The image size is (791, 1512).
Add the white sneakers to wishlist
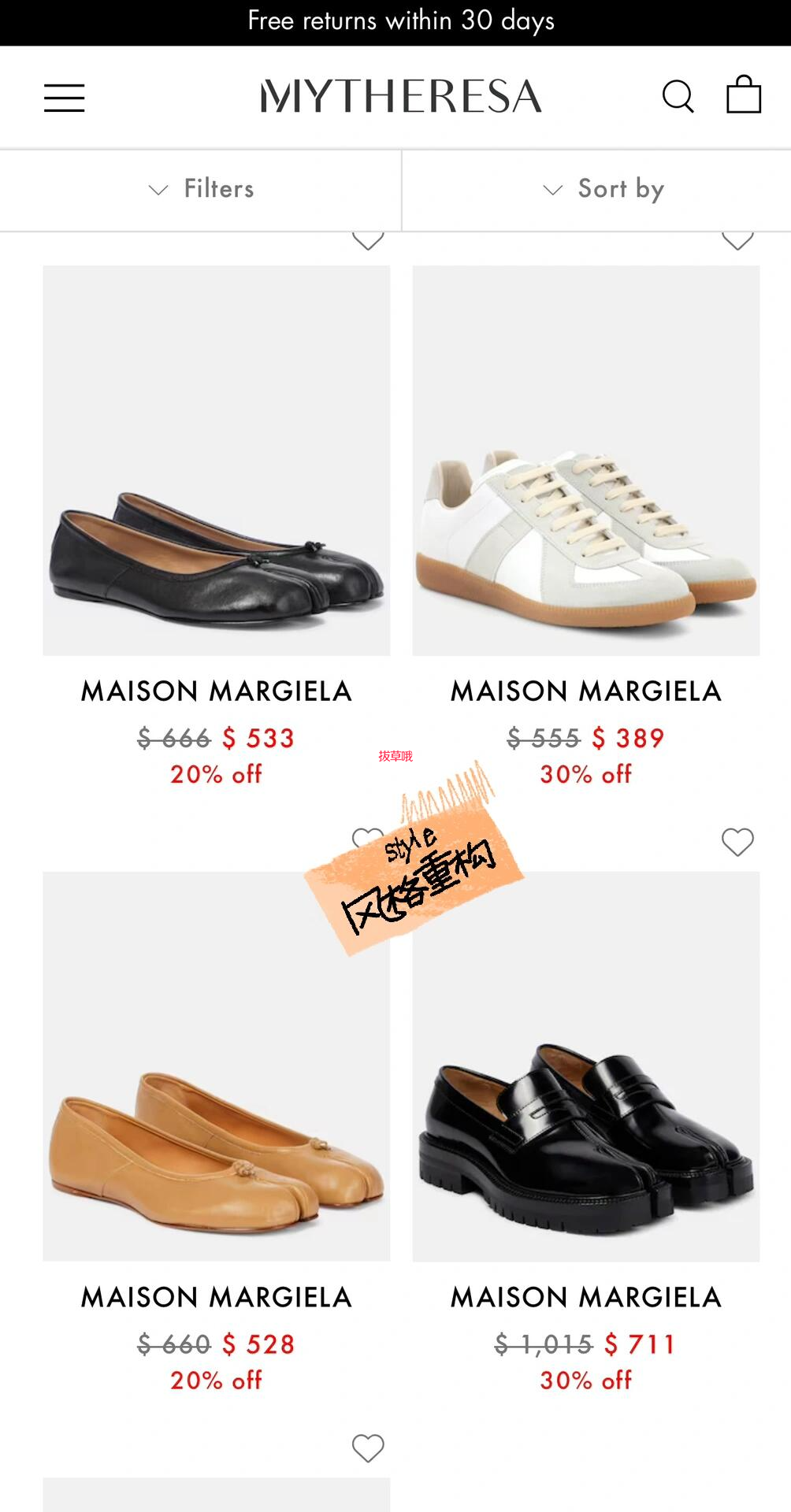(x=737, y=239)
